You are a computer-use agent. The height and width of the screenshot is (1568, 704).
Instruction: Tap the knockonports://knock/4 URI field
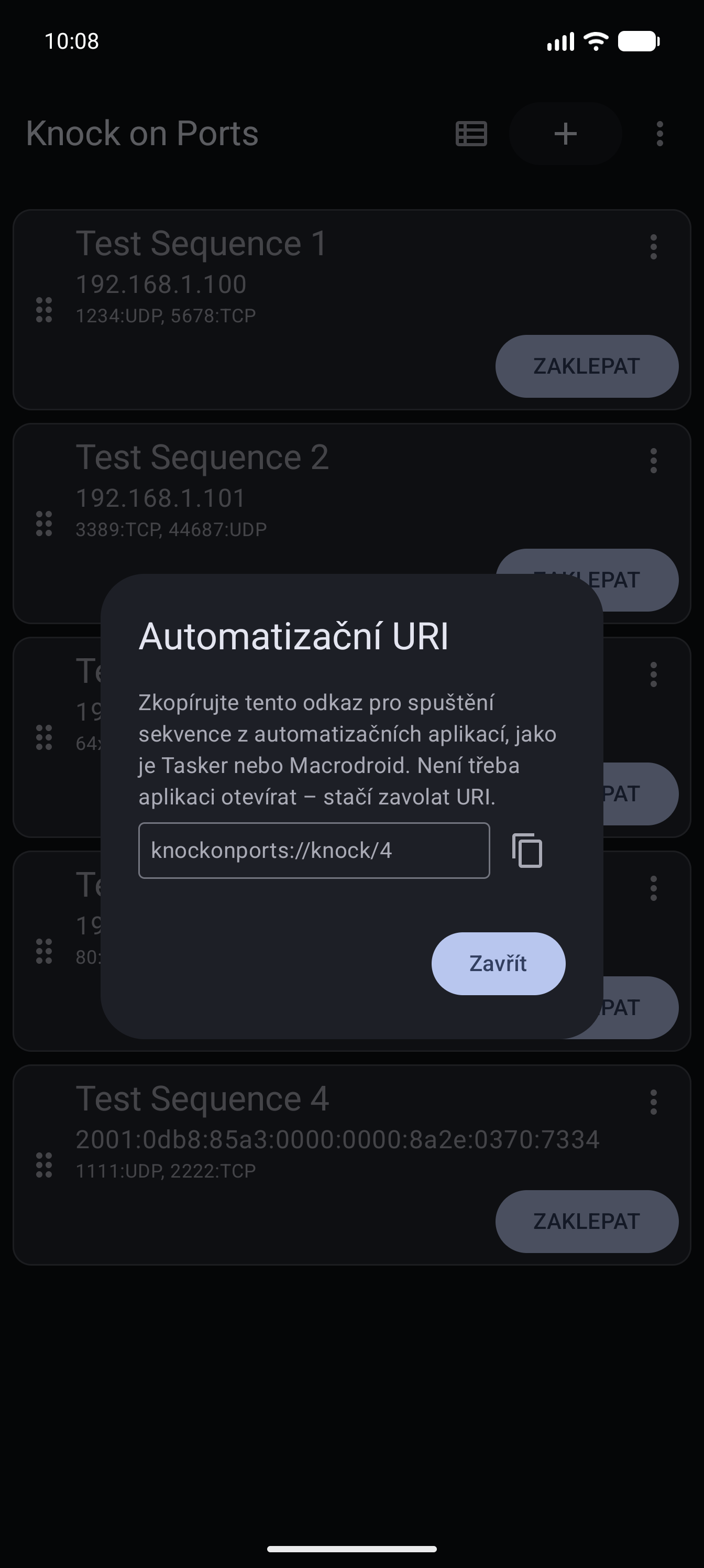(x=314, y=851)
